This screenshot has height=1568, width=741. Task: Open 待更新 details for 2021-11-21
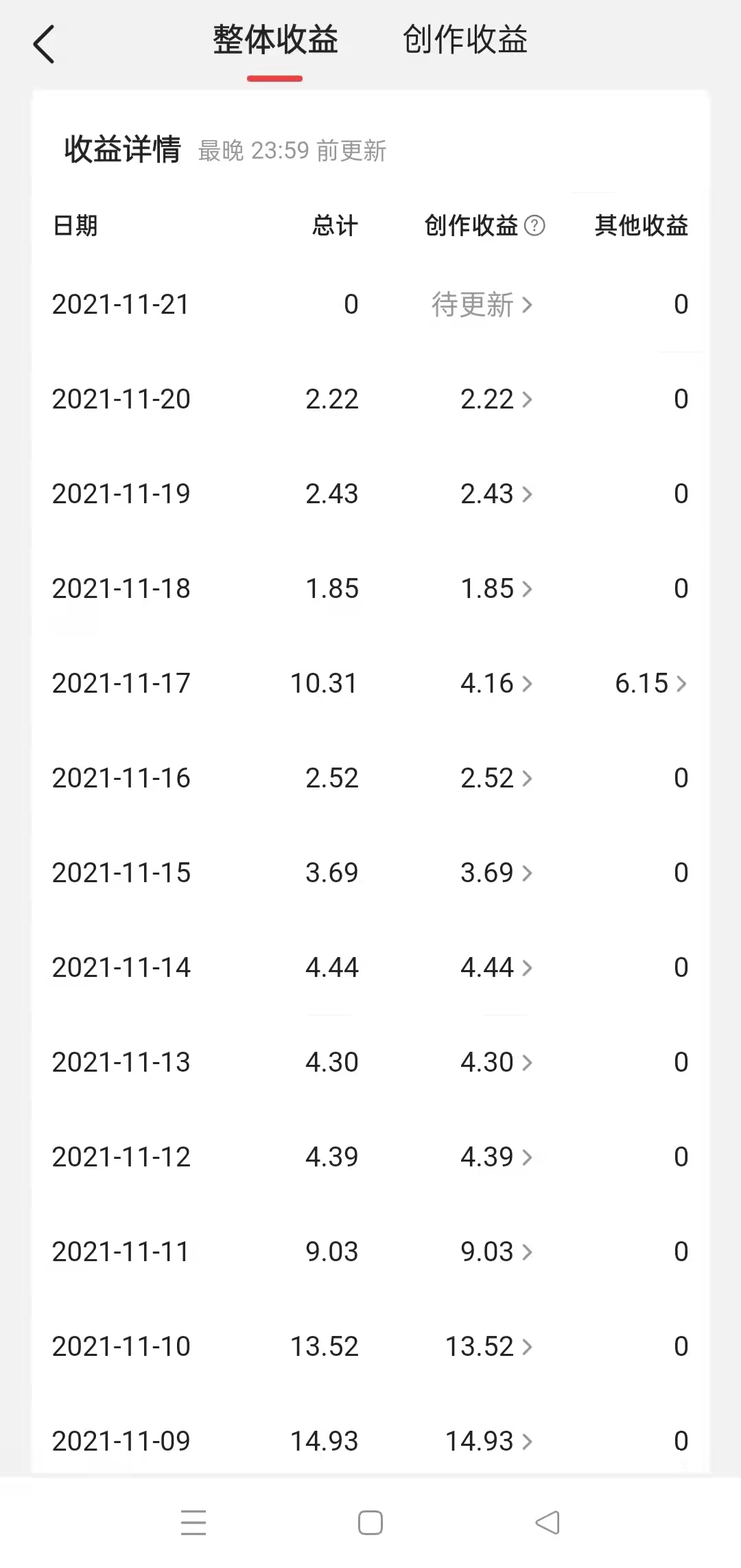click(482, 304)
